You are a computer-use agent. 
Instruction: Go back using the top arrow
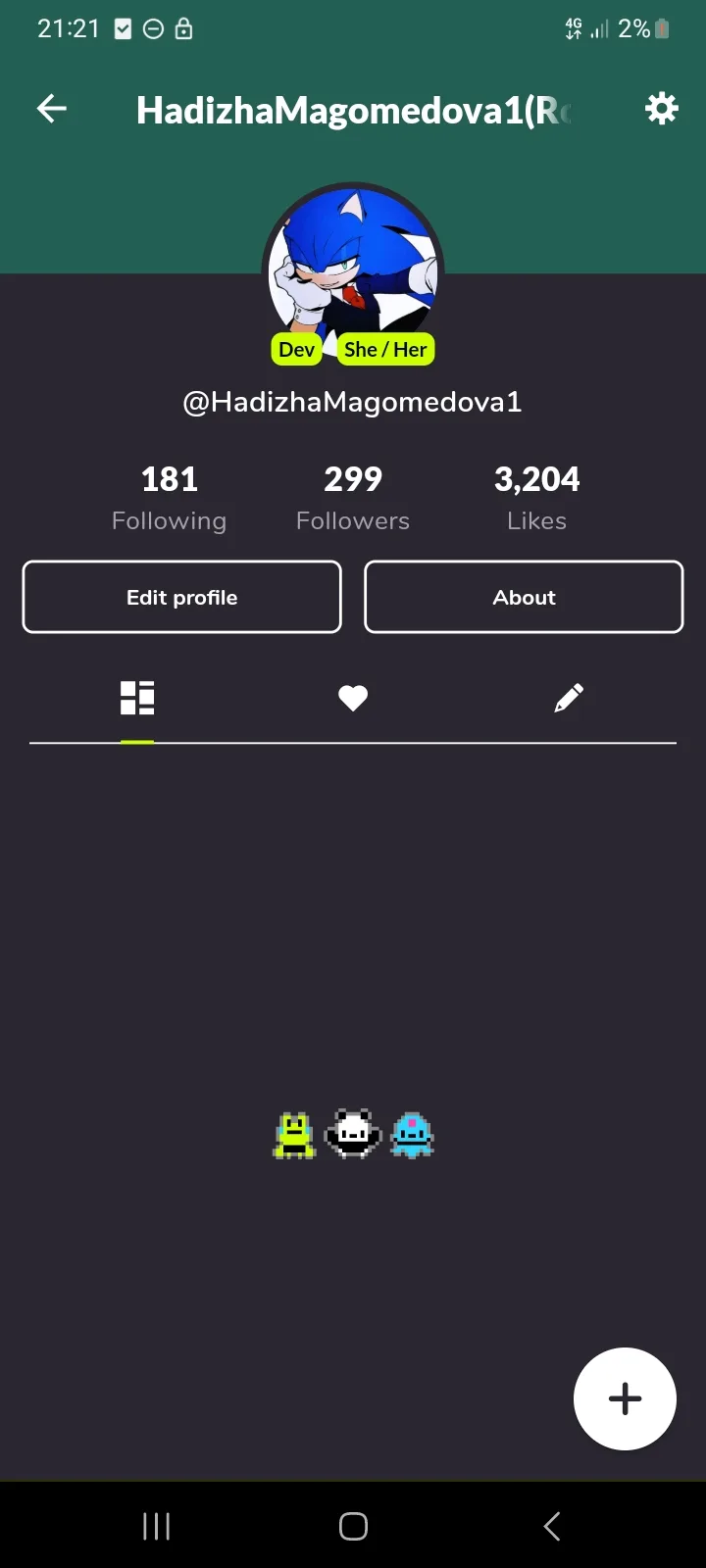(52, 109)
